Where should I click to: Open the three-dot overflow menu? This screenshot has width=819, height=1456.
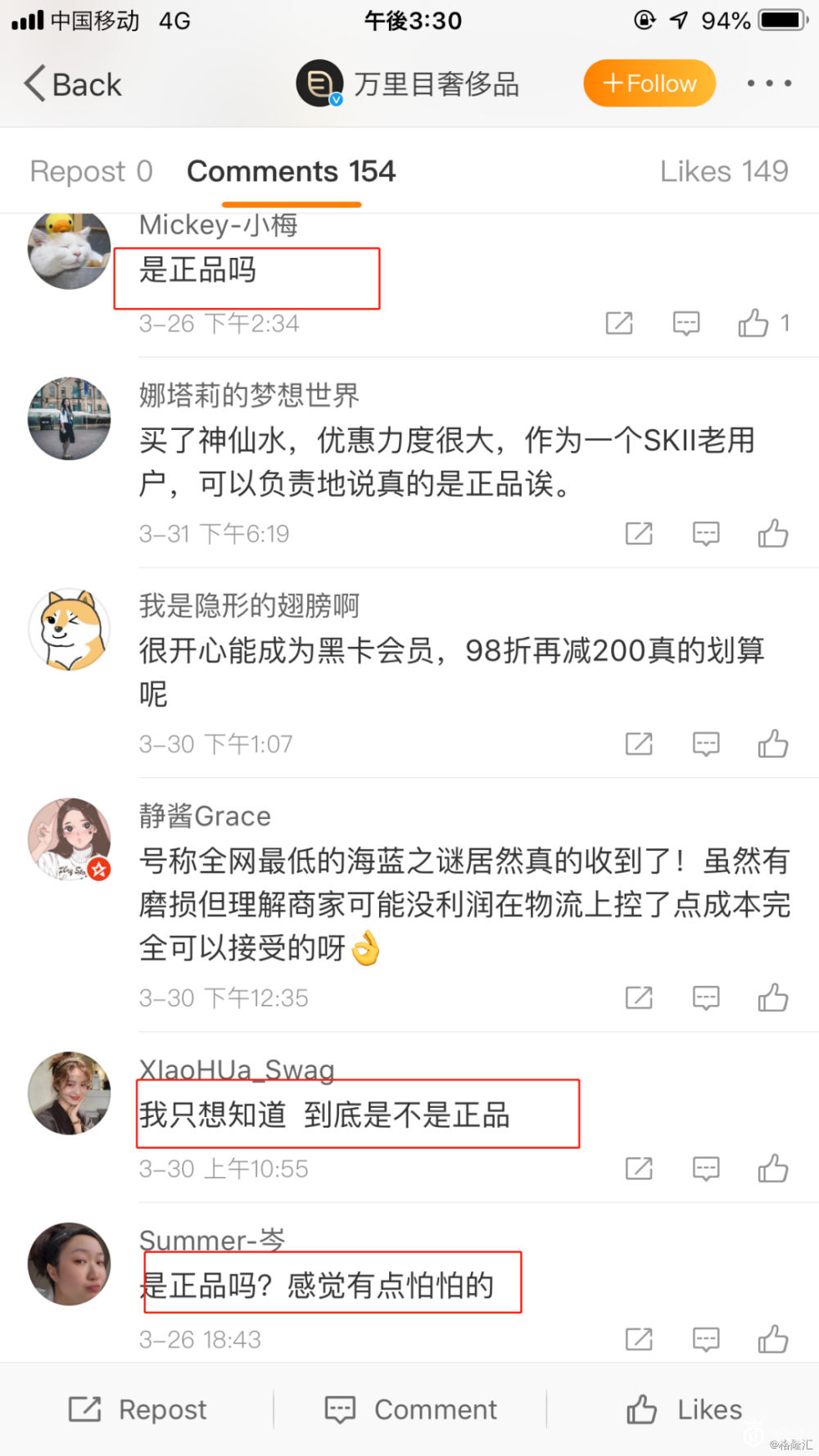(x=769, y=84)
